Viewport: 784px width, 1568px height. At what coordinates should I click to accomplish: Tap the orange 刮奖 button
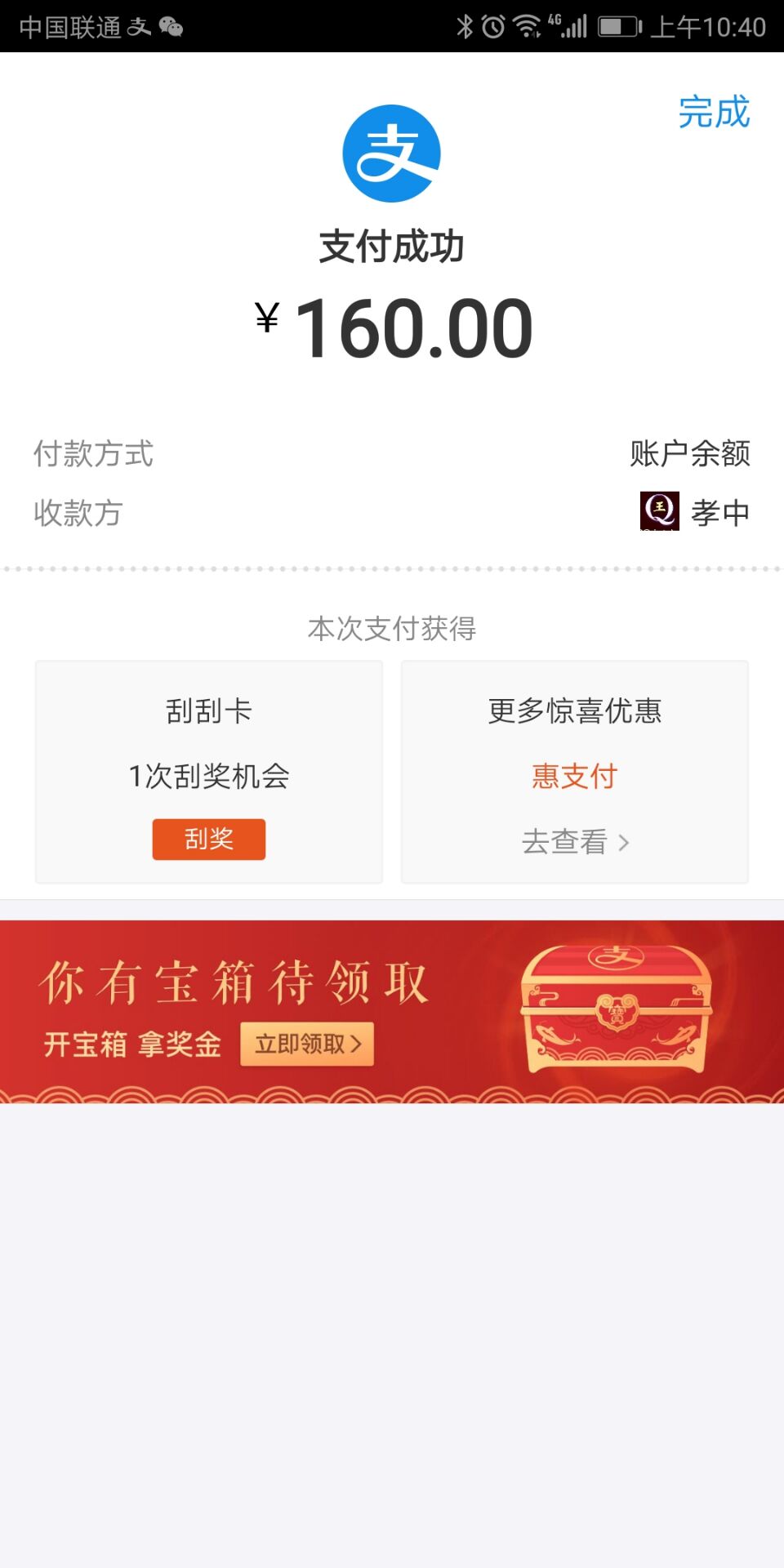coord(209,839)
